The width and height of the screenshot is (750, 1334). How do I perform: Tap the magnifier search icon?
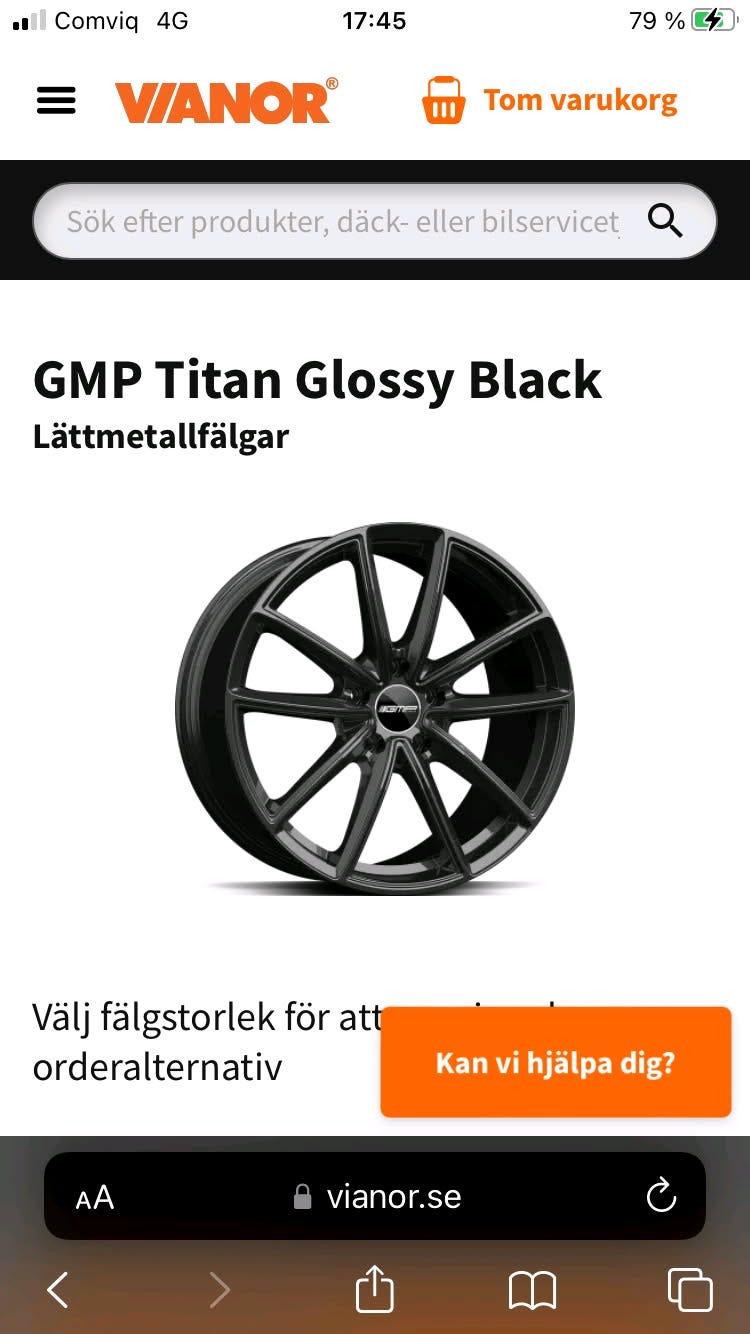(665, 220)
